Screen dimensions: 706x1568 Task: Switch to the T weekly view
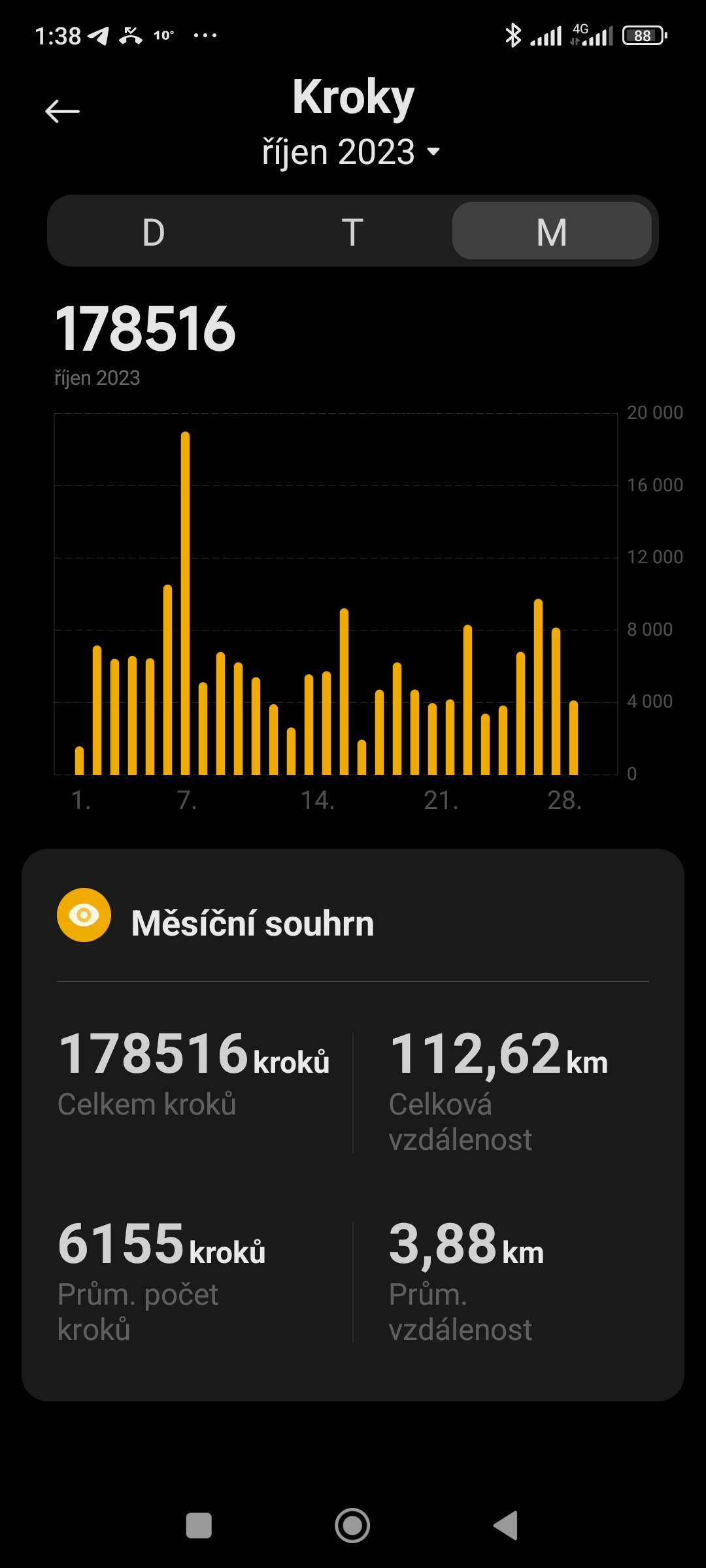(352, 231)
